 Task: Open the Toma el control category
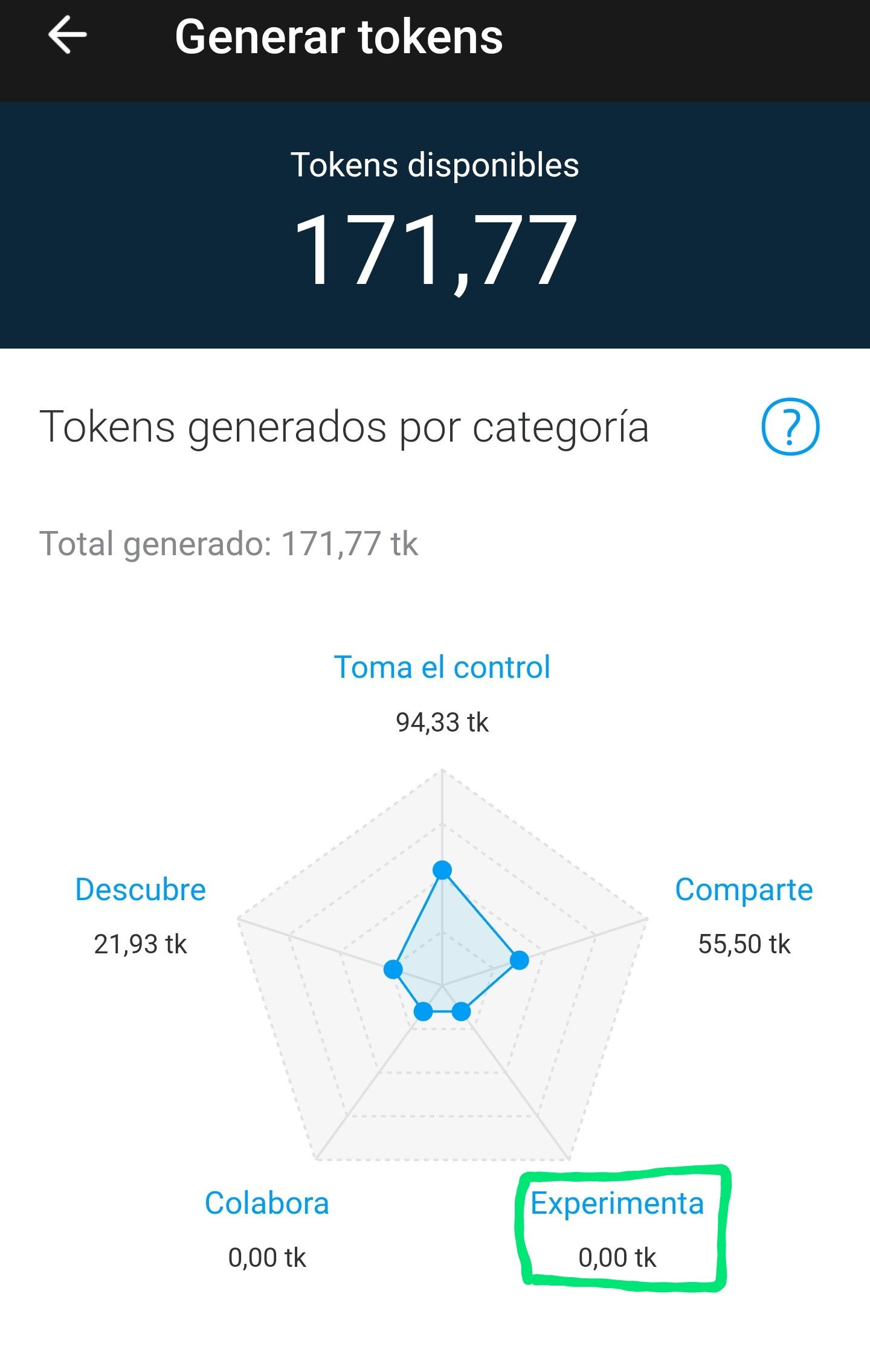pyautogui.click(x=442, y=668)
